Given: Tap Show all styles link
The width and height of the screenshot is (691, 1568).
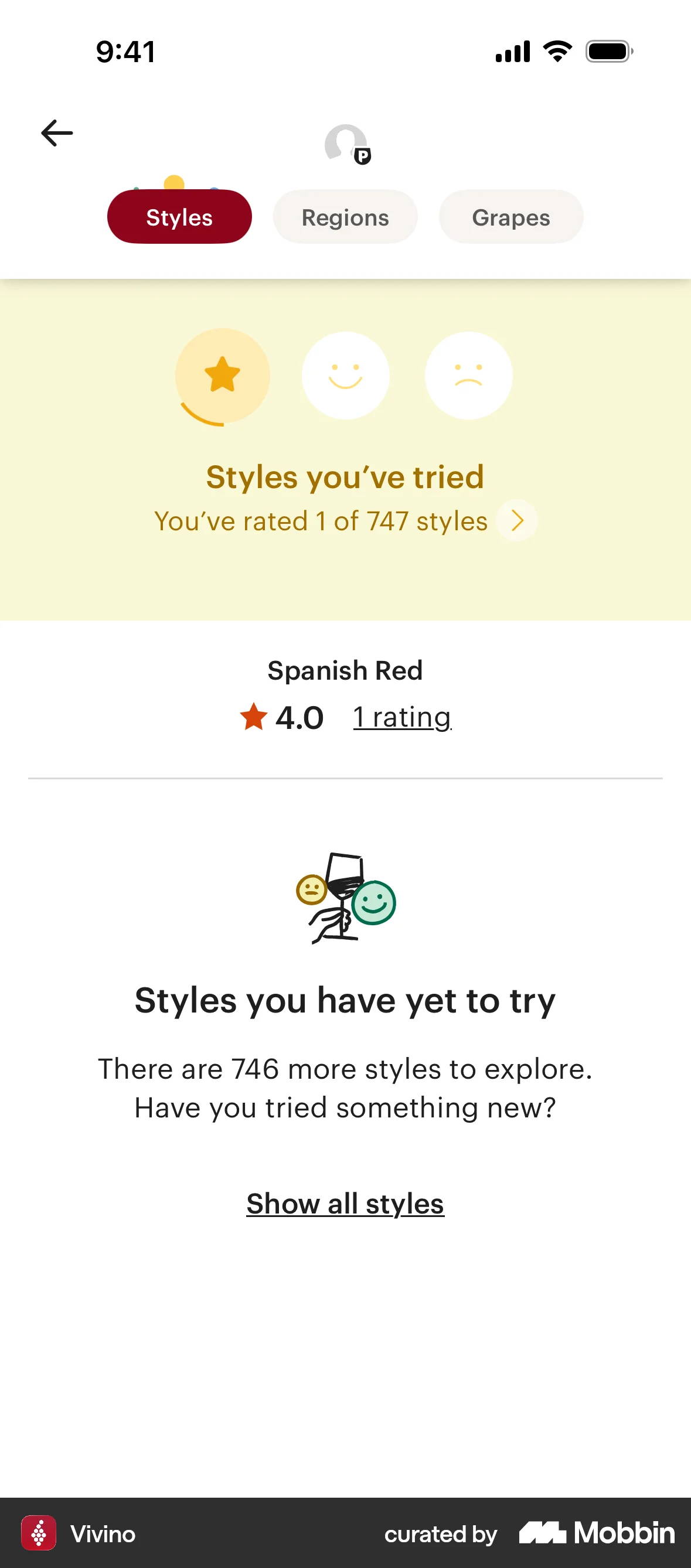Looking at the screenshot, I should 345,1204.
